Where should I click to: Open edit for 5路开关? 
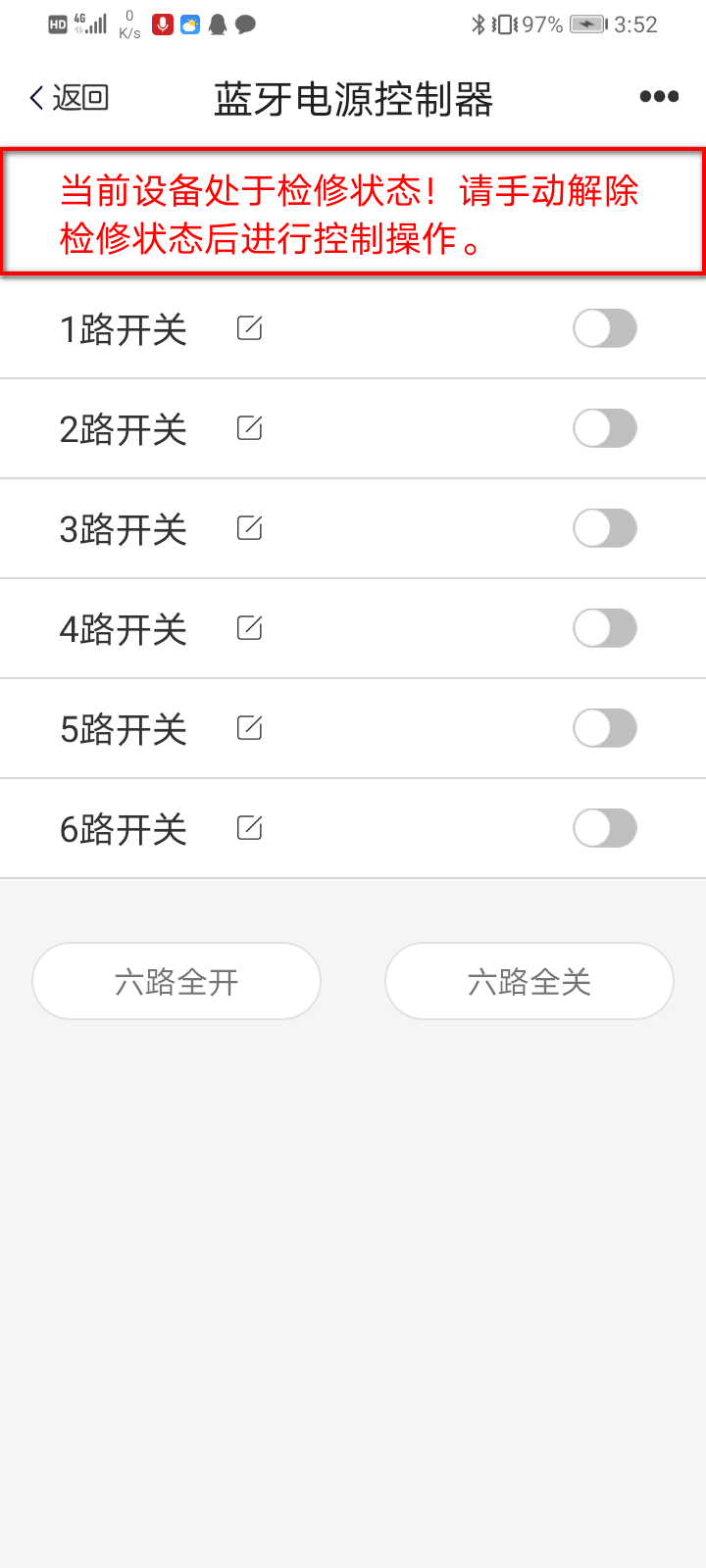(x=250, y=728)
